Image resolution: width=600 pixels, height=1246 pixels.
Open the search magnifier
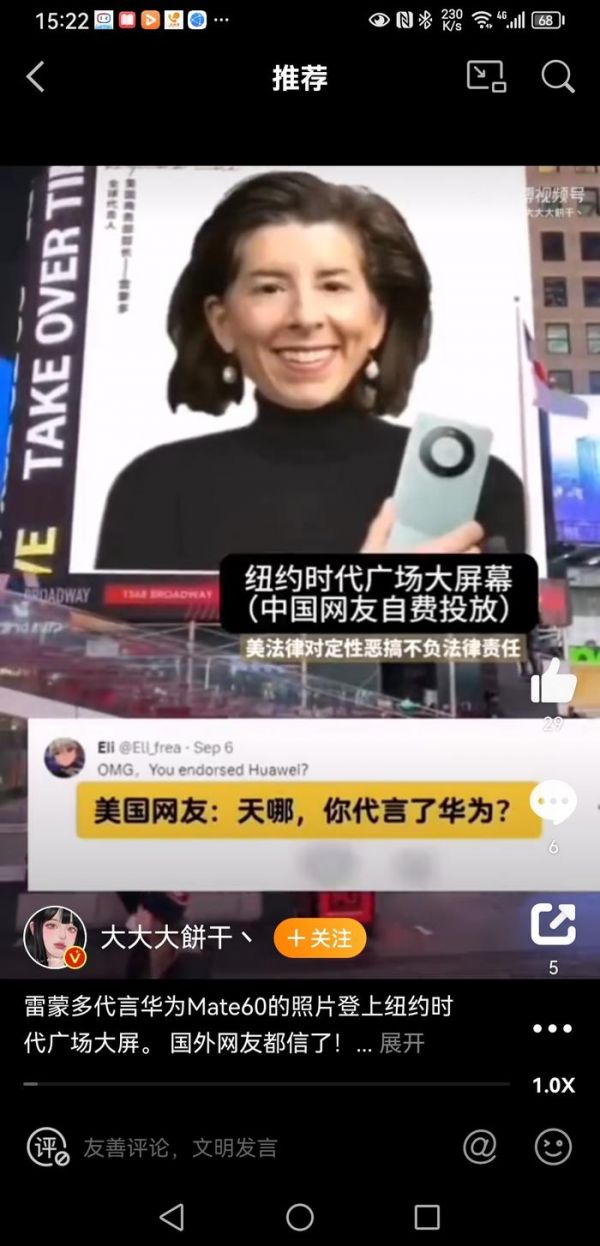pyautogui.click(x=557, y=77)
